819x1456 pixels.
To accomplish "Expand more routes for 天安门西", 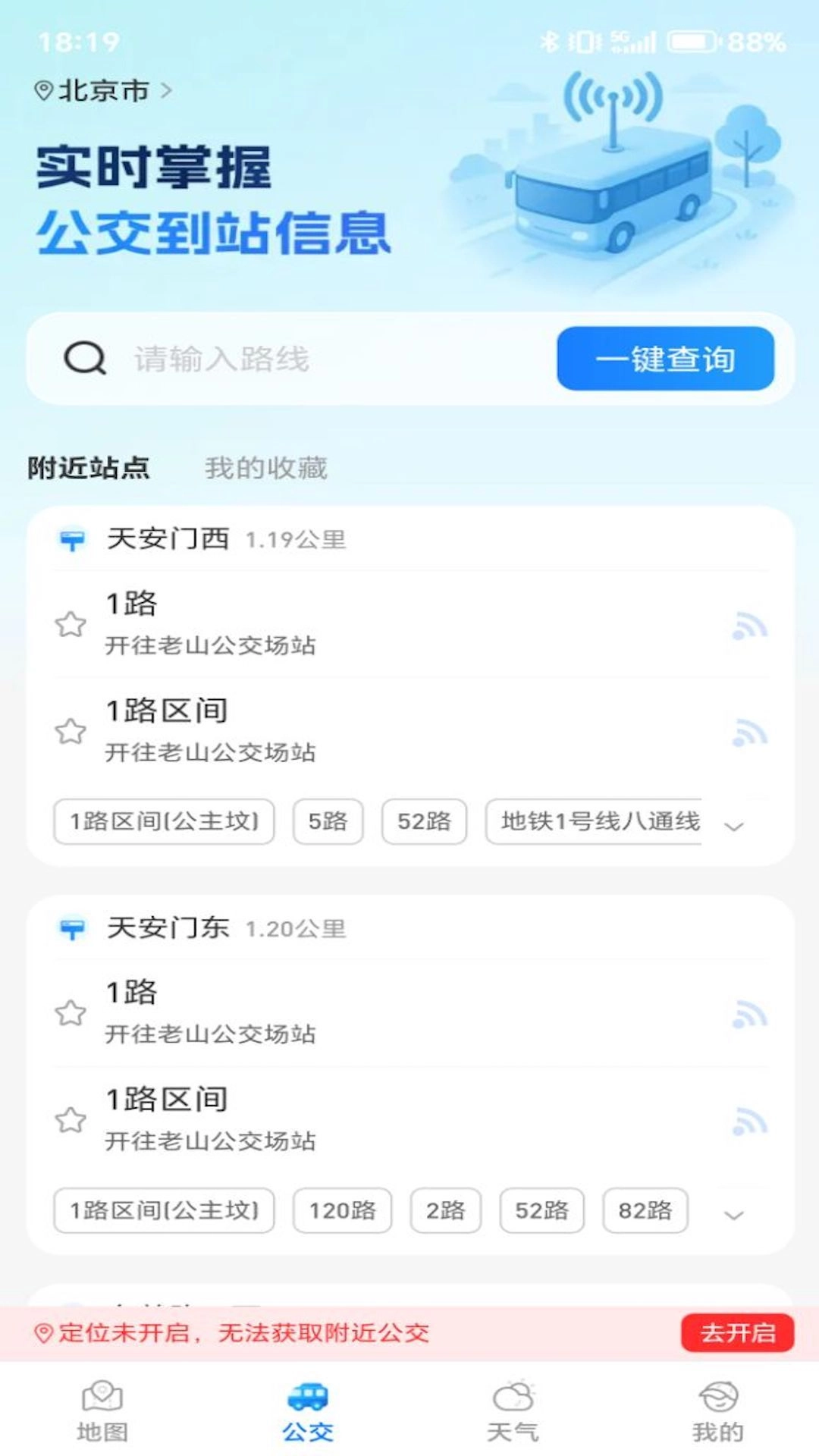I will point(733,826).
